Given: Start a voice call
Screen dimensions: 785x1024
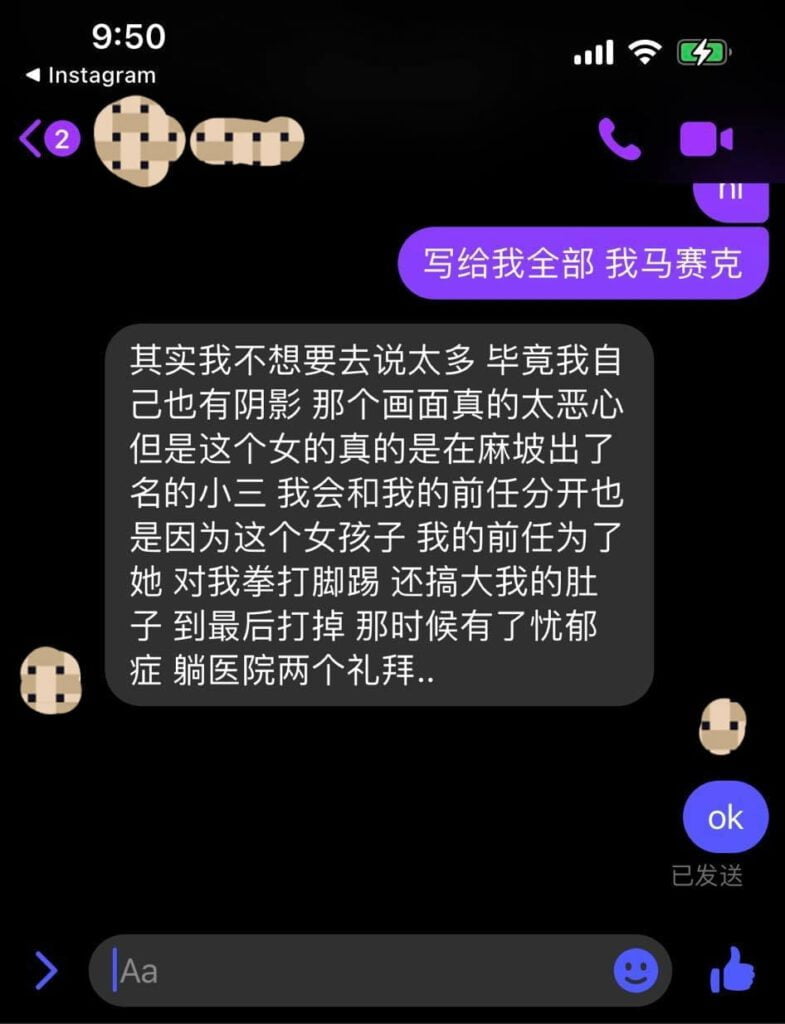Looking at the screenshot, I should pos(619,139).
